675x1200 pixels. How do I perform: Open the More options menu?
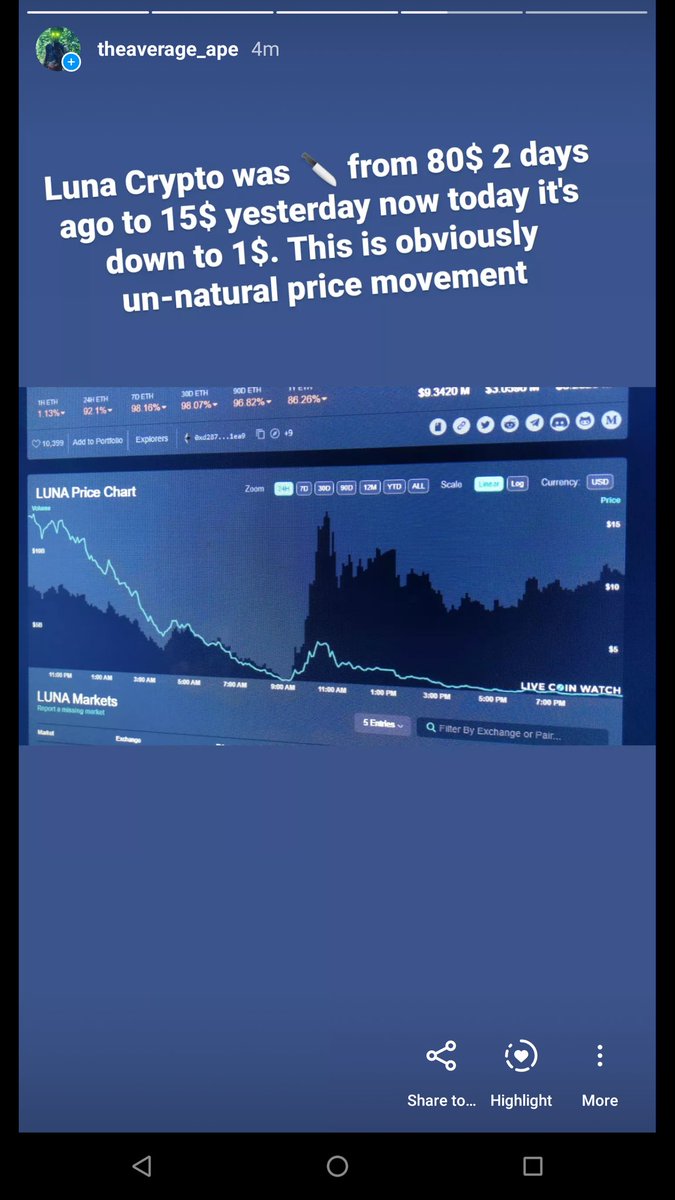(x=599, y=1069)
